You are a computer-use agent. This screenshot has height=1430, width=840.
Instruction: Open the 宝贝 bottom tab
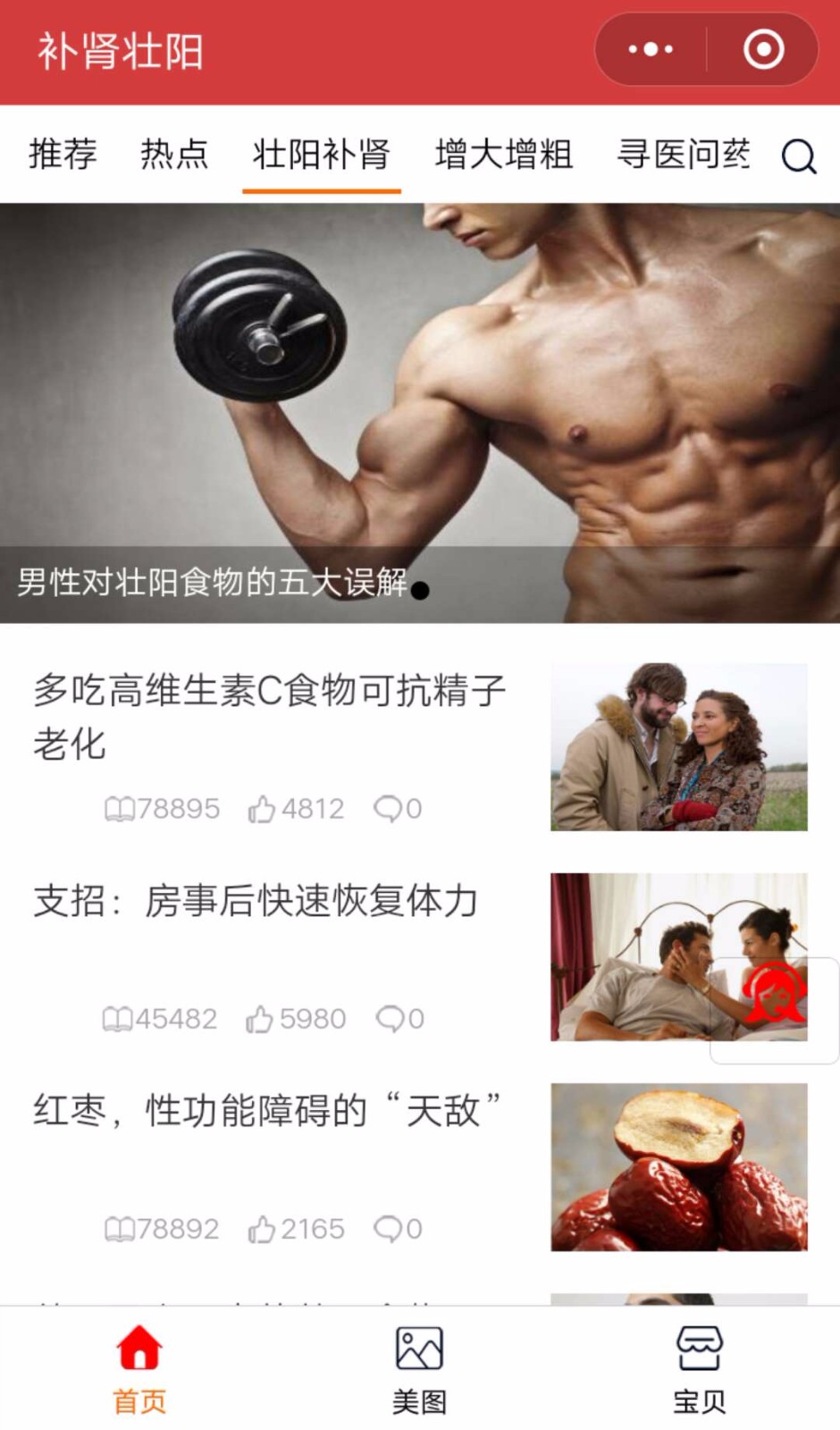pos(699,1368)
